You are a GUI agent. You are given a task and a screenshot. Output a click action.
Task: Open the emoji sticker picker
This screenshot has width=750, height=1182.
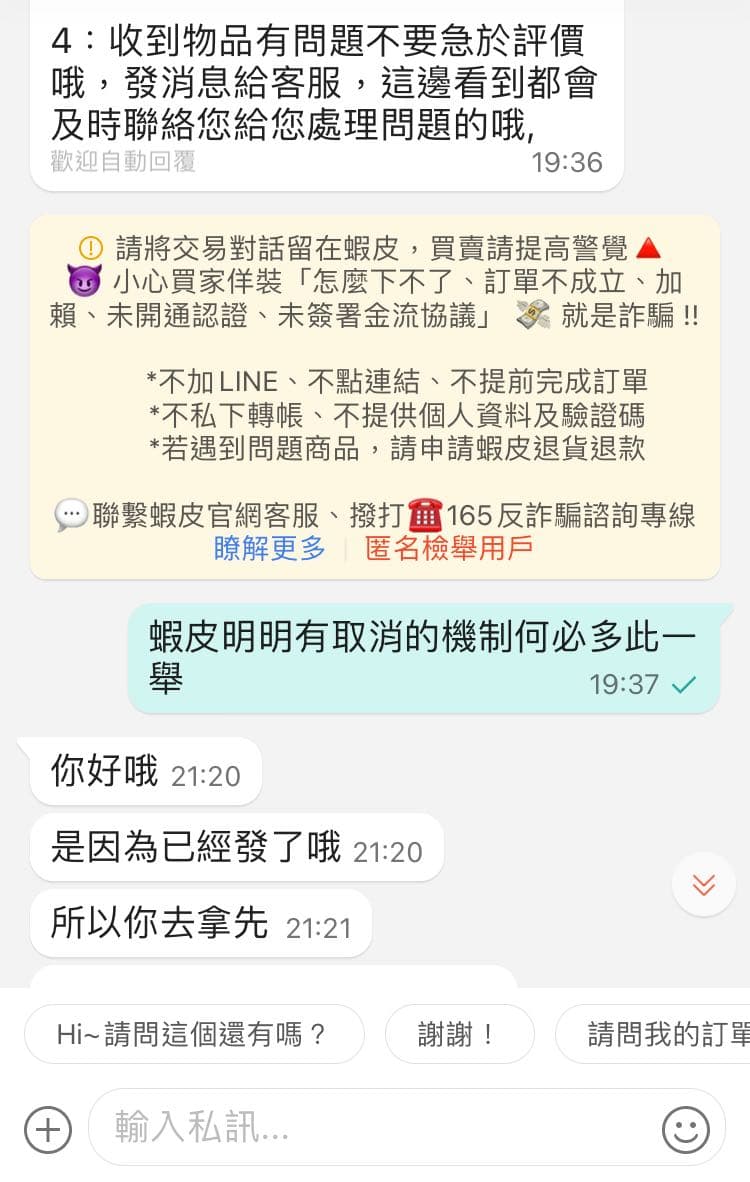pos(686,1130)
